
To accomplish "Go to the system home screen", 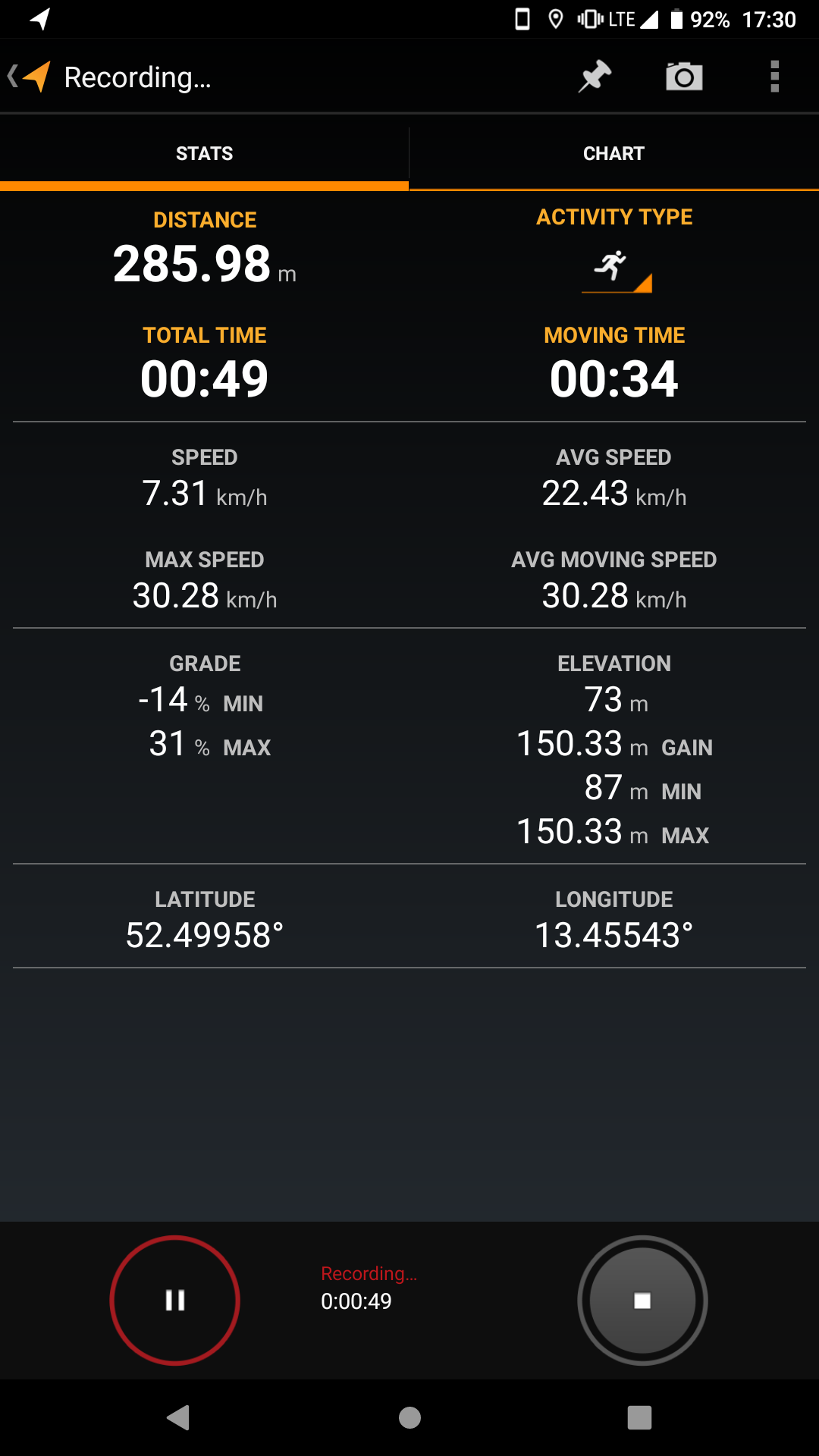I will (409, 1417).
